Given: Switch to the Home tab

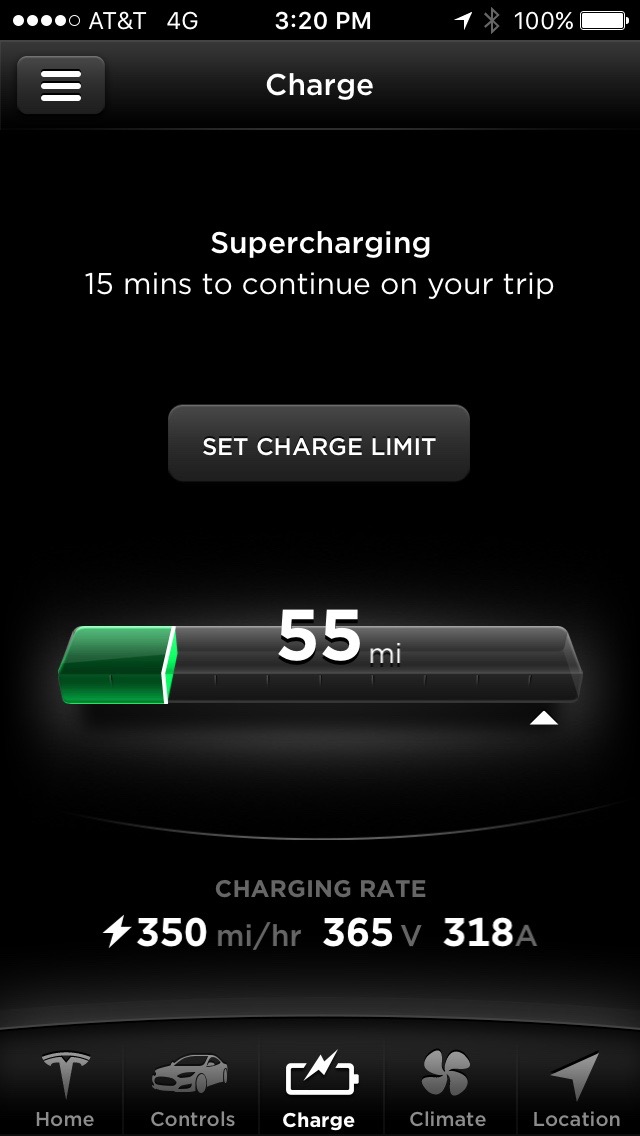Looking at the screenshot, I should pyautogui.click(x=65, y=1088).
